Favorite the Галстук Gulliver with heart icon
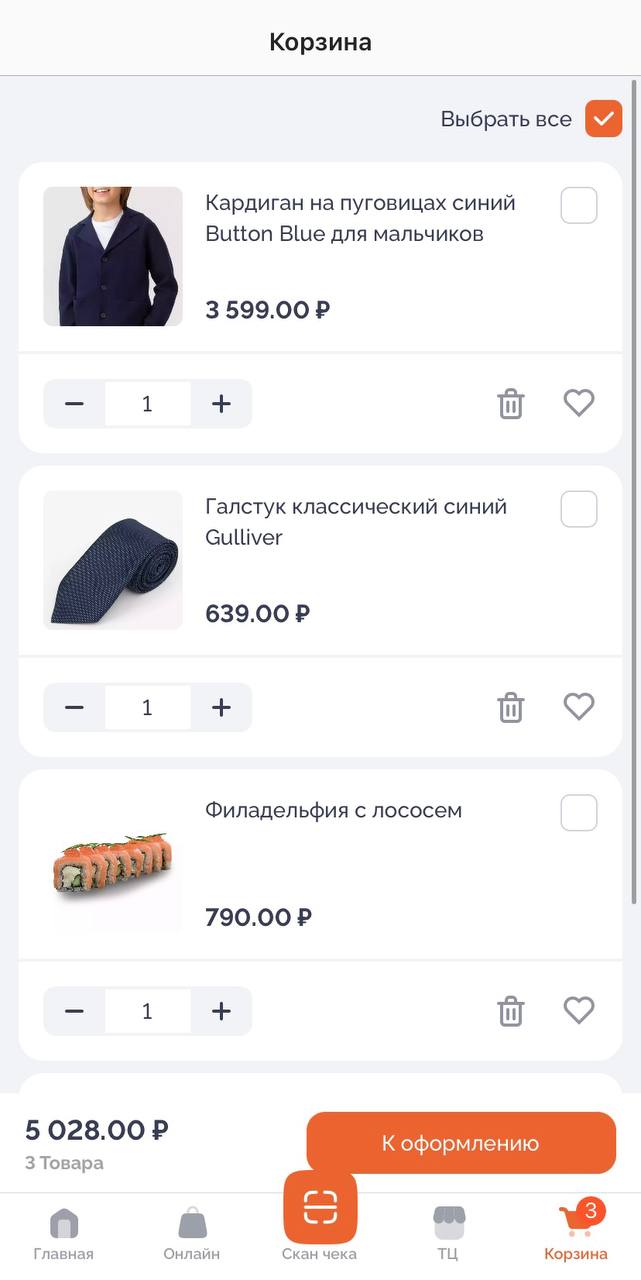 (x=579, y=707)
